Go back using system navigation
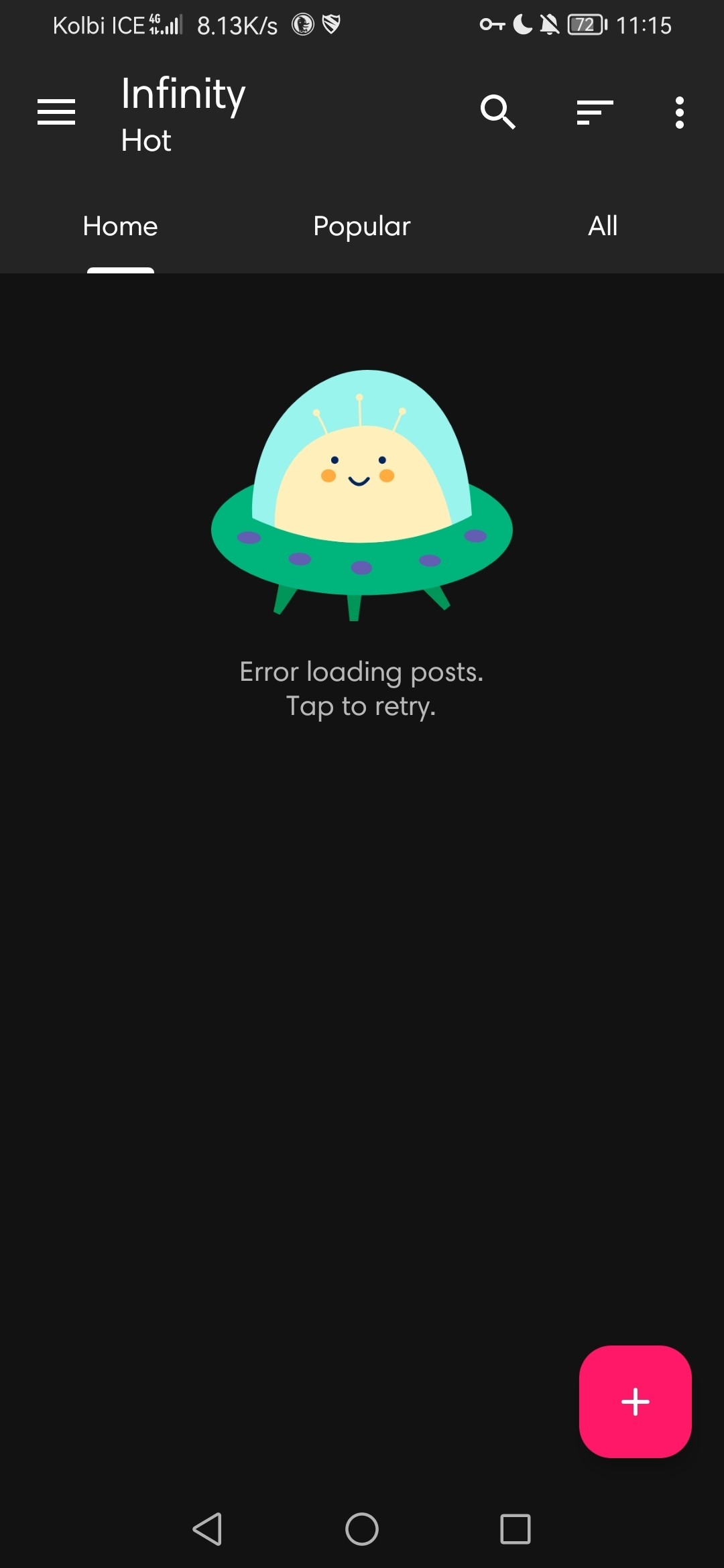The image size is (724, 1568). [x=208, y=1529]
